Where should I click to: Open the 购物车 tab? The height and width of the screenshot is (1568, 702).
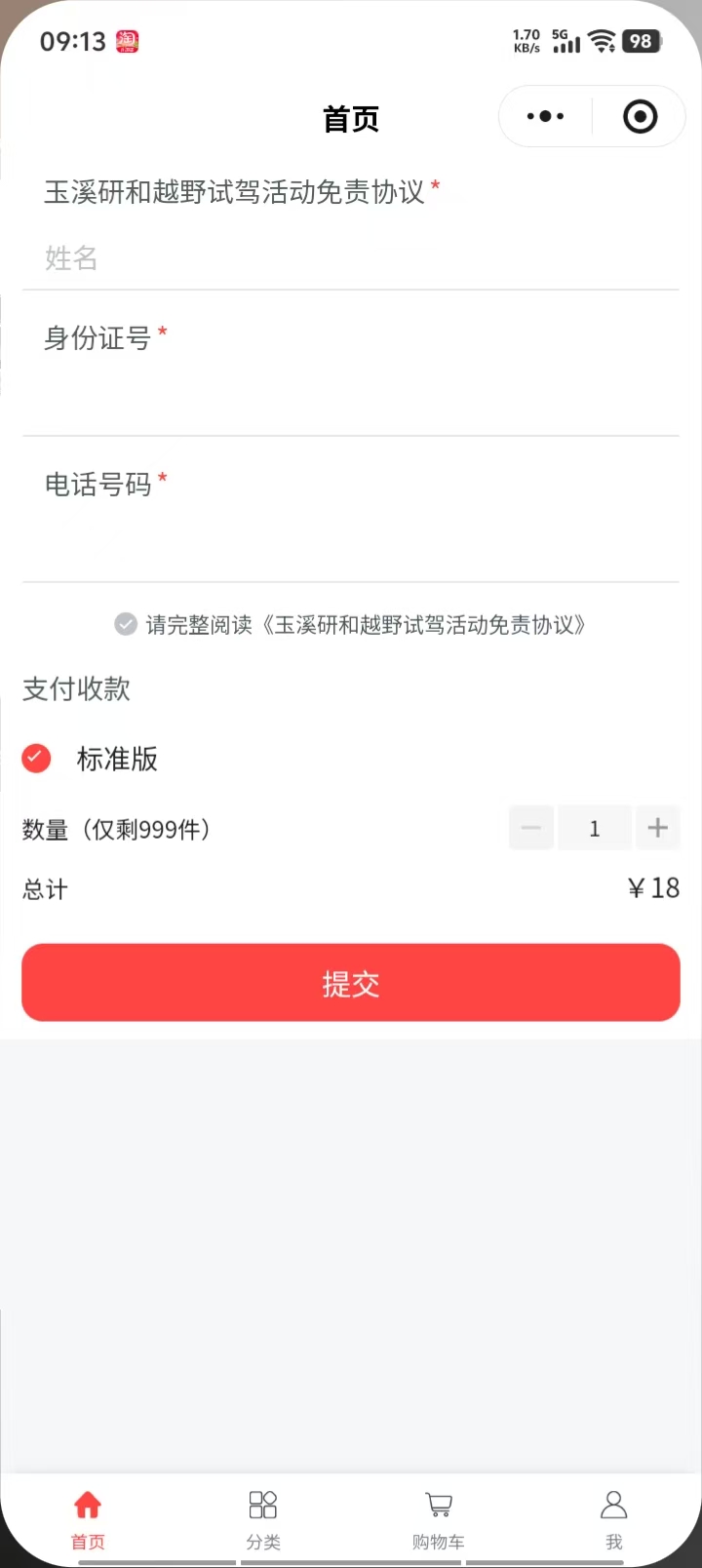(439, 1518)
